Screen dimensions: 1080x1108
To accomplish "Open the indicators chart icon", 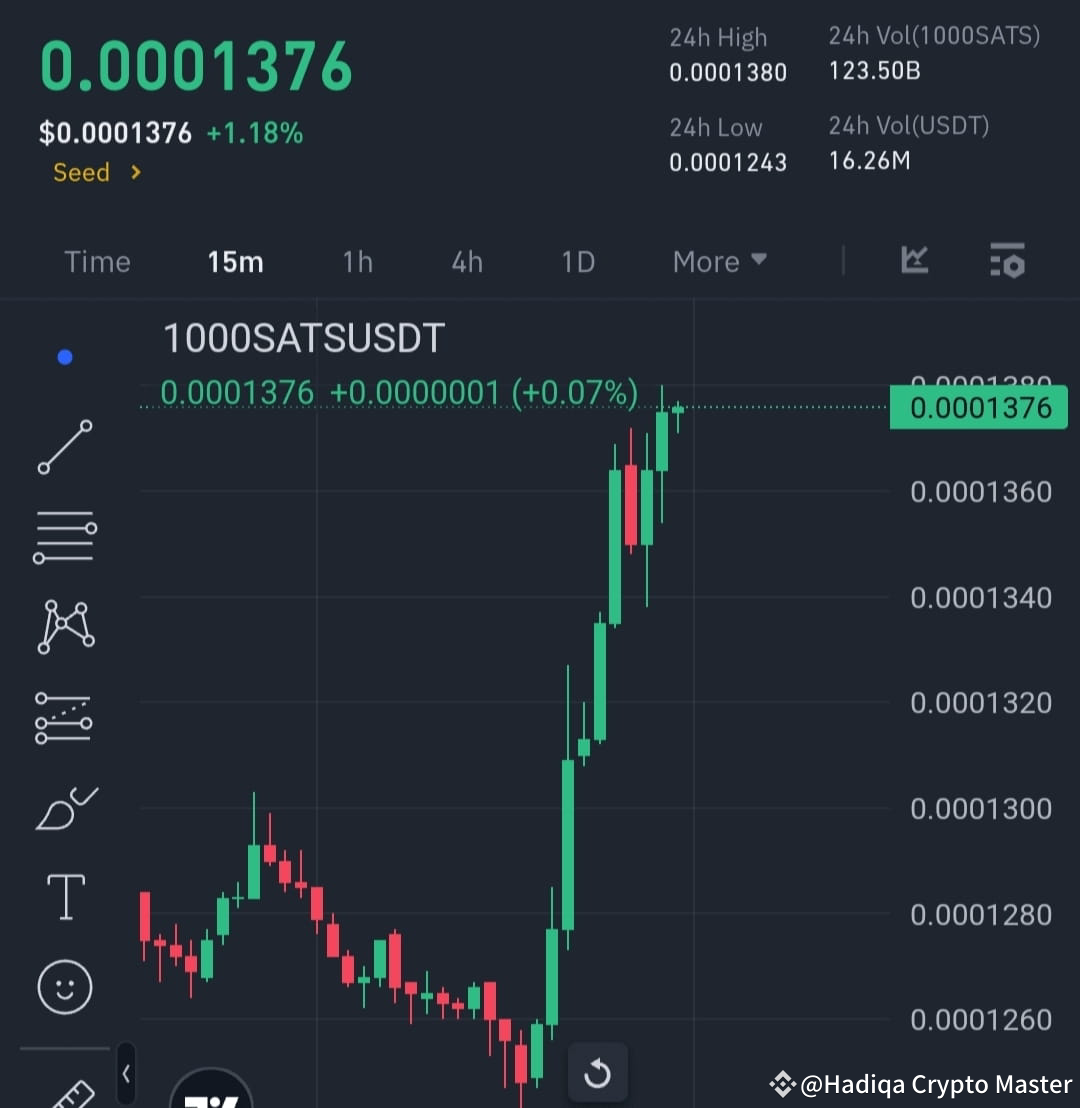I will [913, 261].
